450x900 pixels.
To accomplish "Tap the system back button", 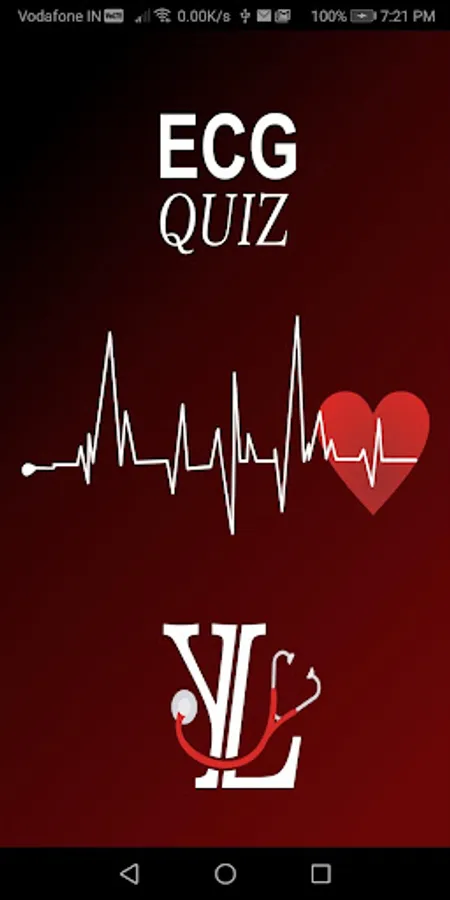I will [130, 874].
